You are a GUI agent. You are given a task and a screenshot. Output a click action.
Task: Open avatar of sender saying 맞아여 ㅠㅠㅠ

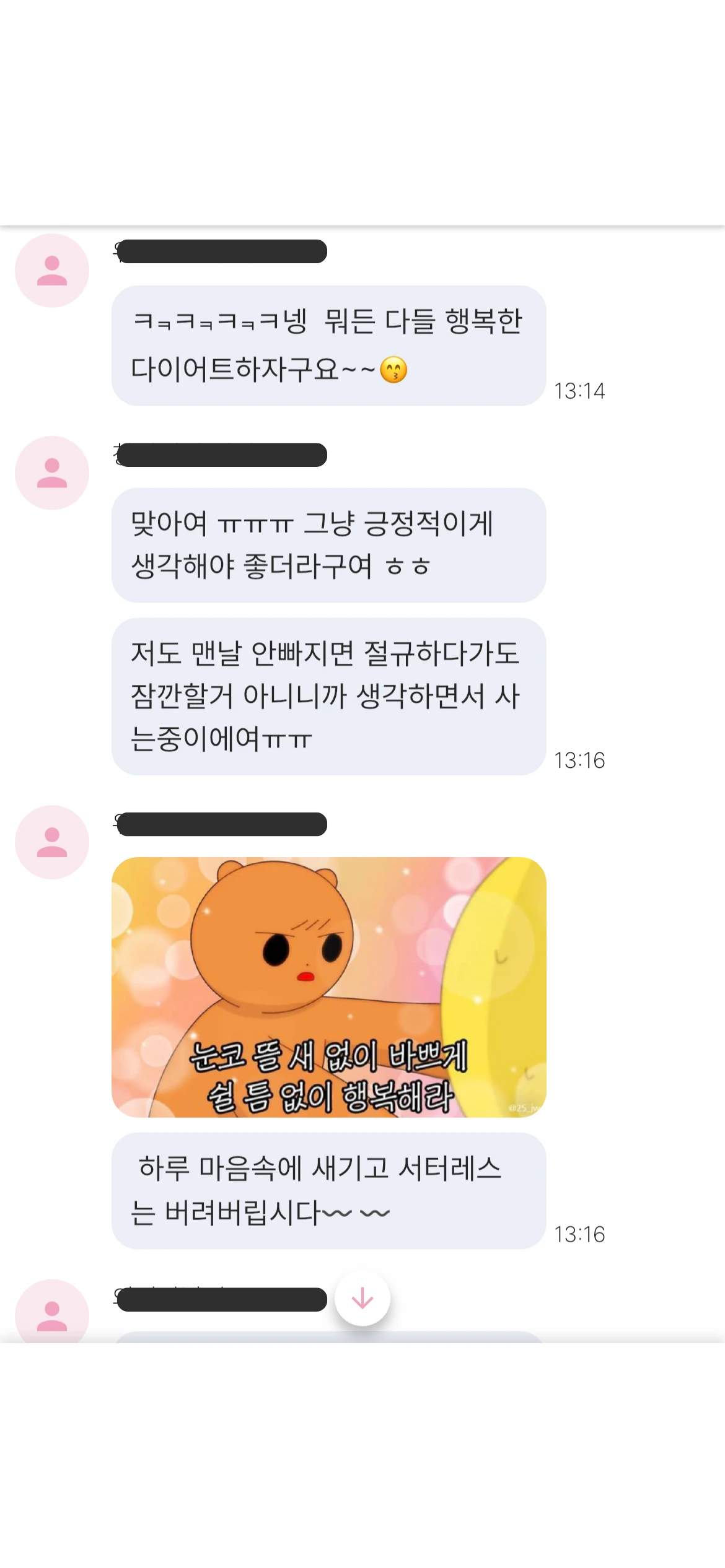click(x=52, y=473)
